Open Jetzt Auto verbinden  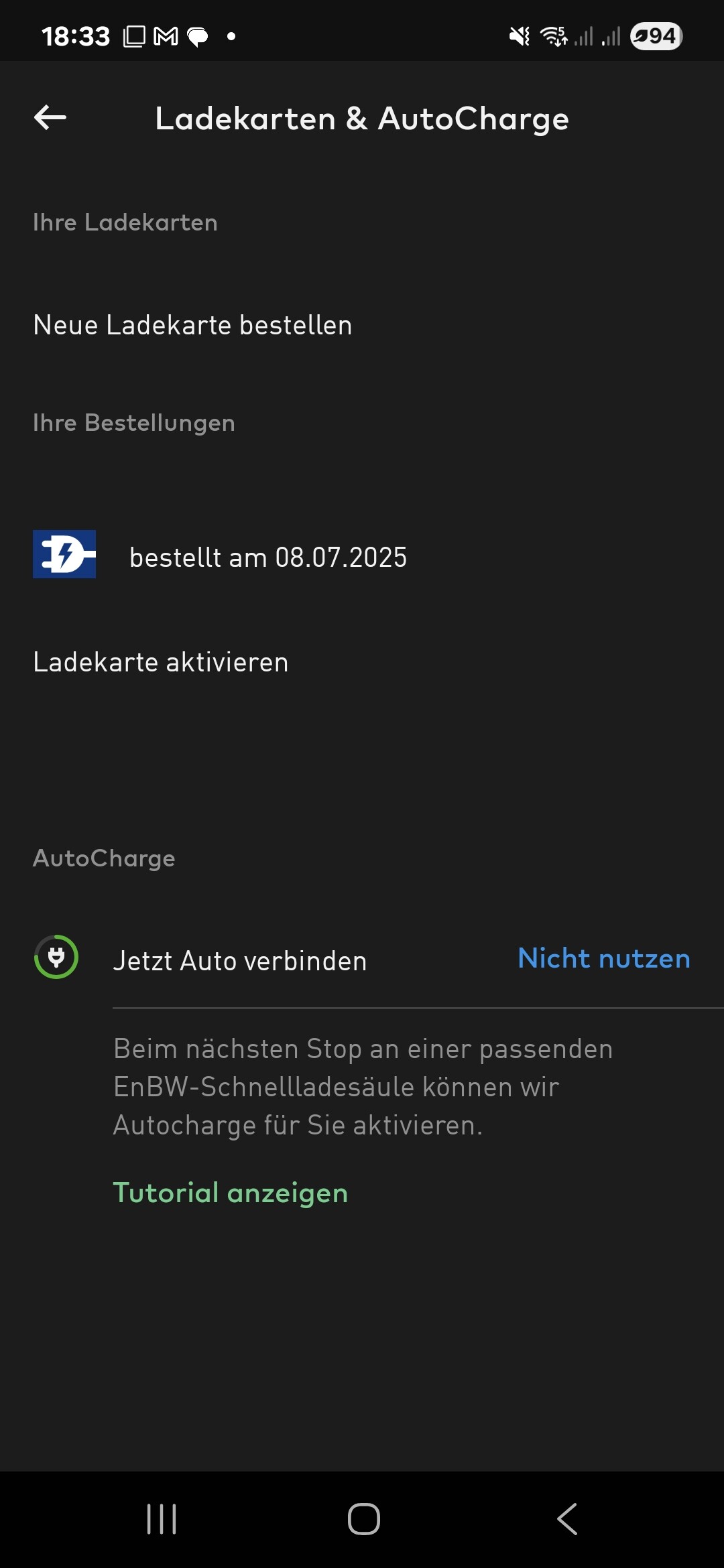pyautogui.click(x=239, y=960)
